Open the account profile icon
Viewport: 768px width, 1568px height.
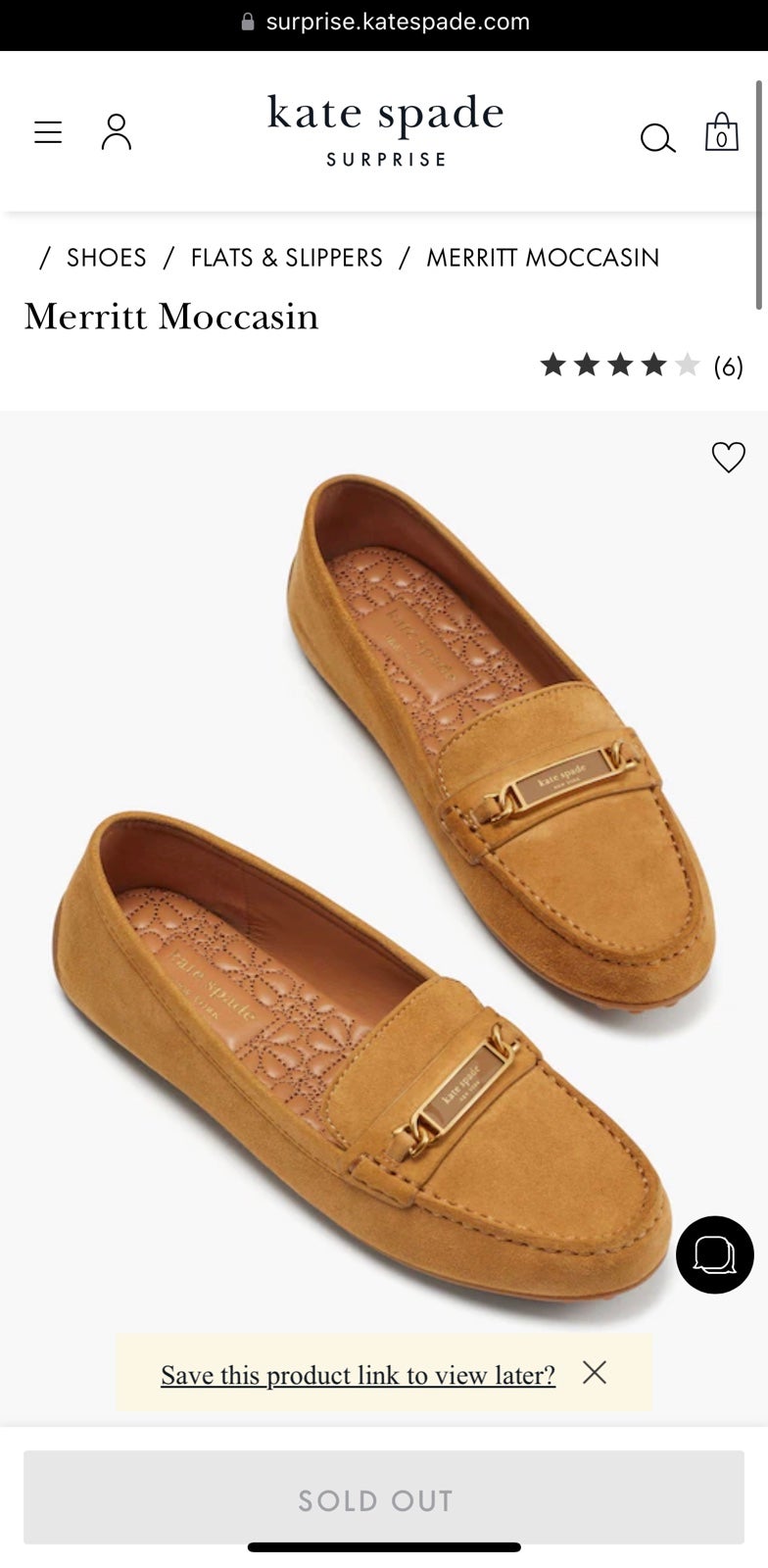click(x=117, y=132)
